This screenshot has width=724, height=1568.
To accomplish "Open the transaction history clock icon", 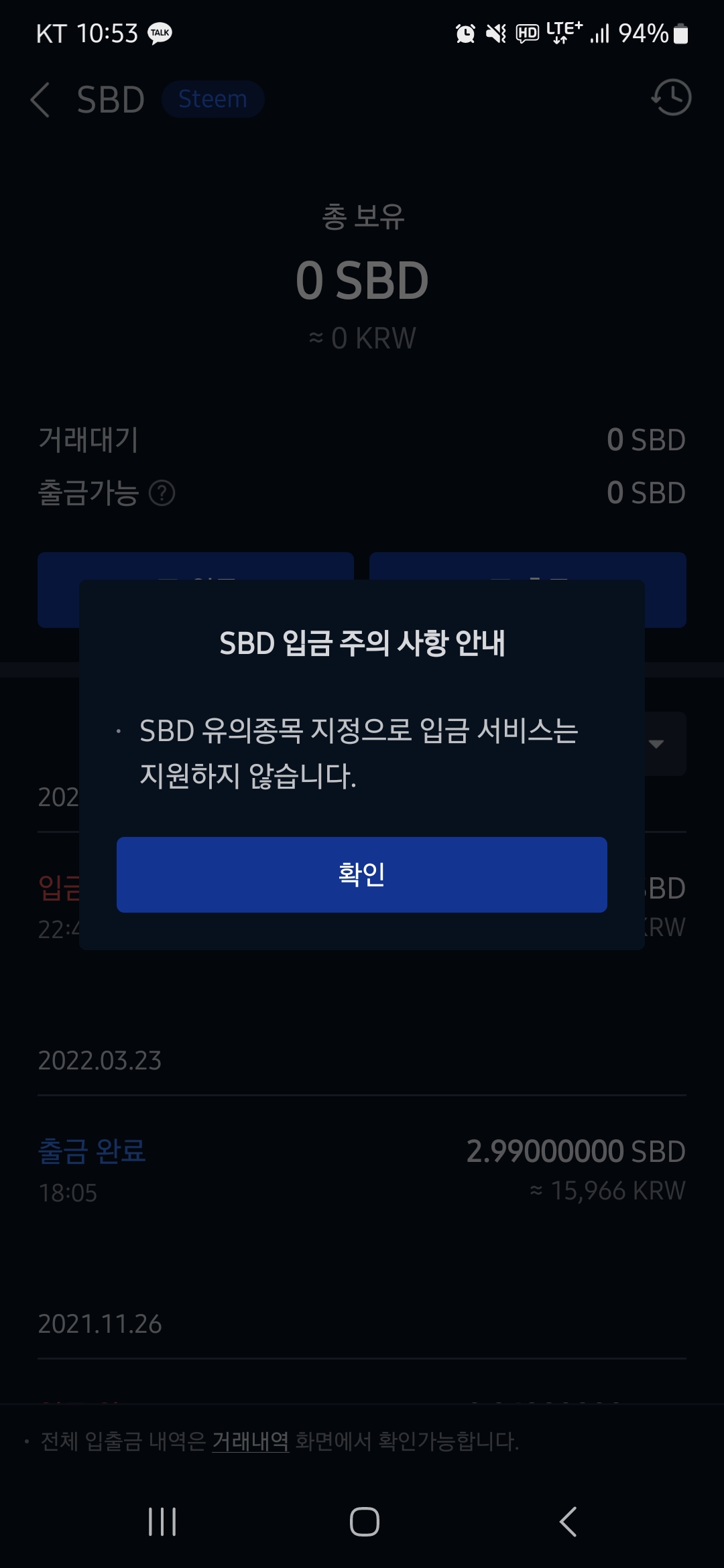I will pyautogui.click(x=672, y=98).
